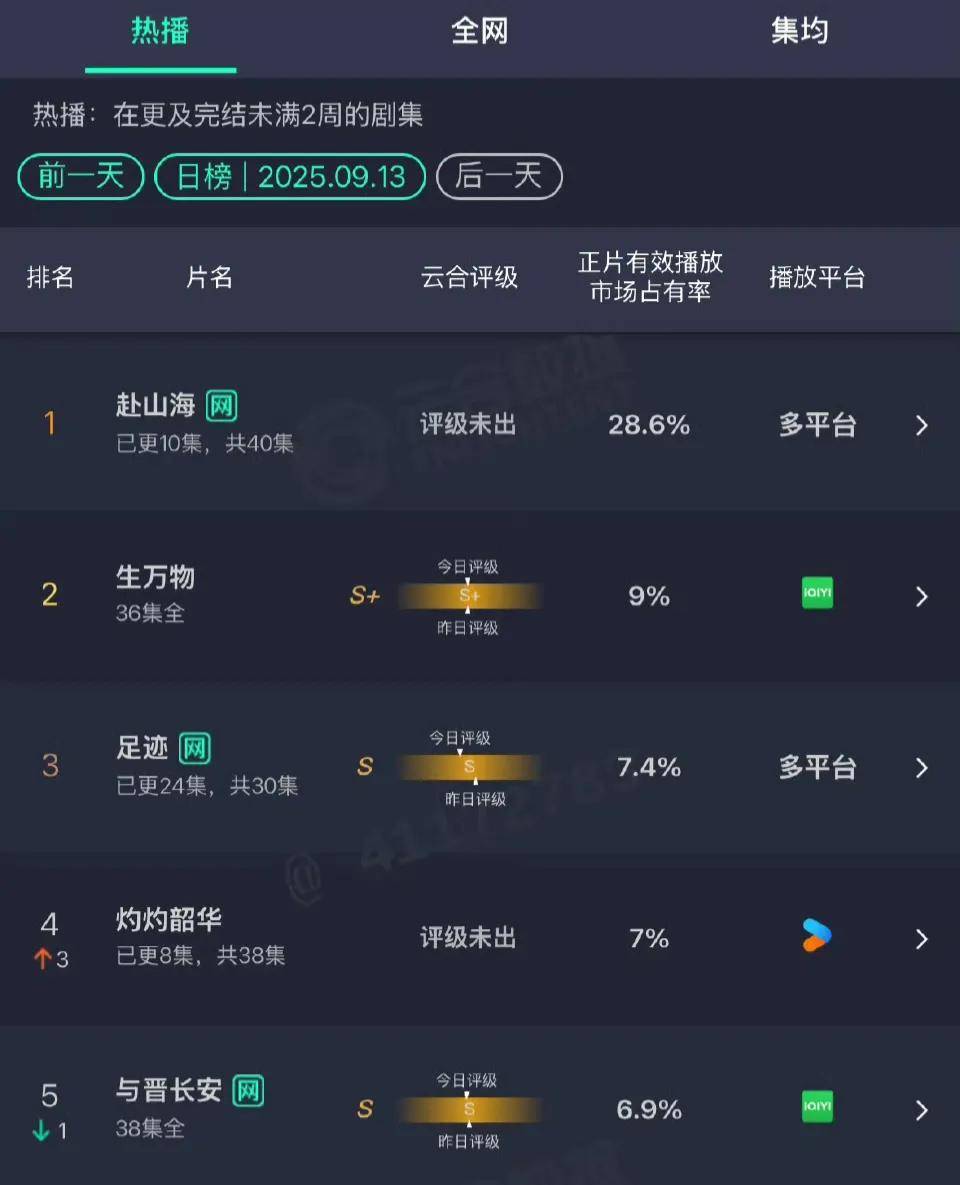This screenshot has height=1185, width=960.
Task: Open the 日榜 2025.09.13 date picker
Action: [x=290, y=177]
